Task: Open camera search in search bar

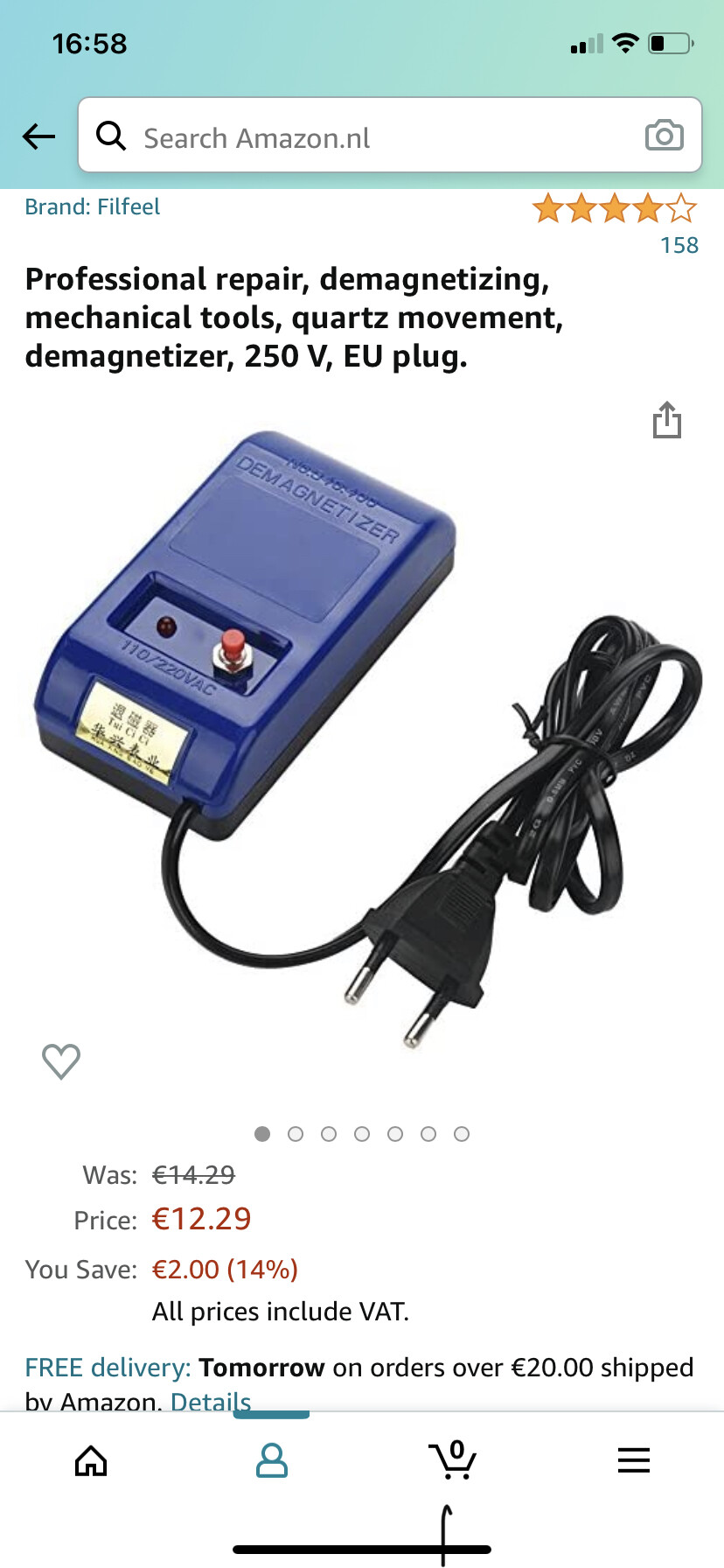Action: (664, 136)
